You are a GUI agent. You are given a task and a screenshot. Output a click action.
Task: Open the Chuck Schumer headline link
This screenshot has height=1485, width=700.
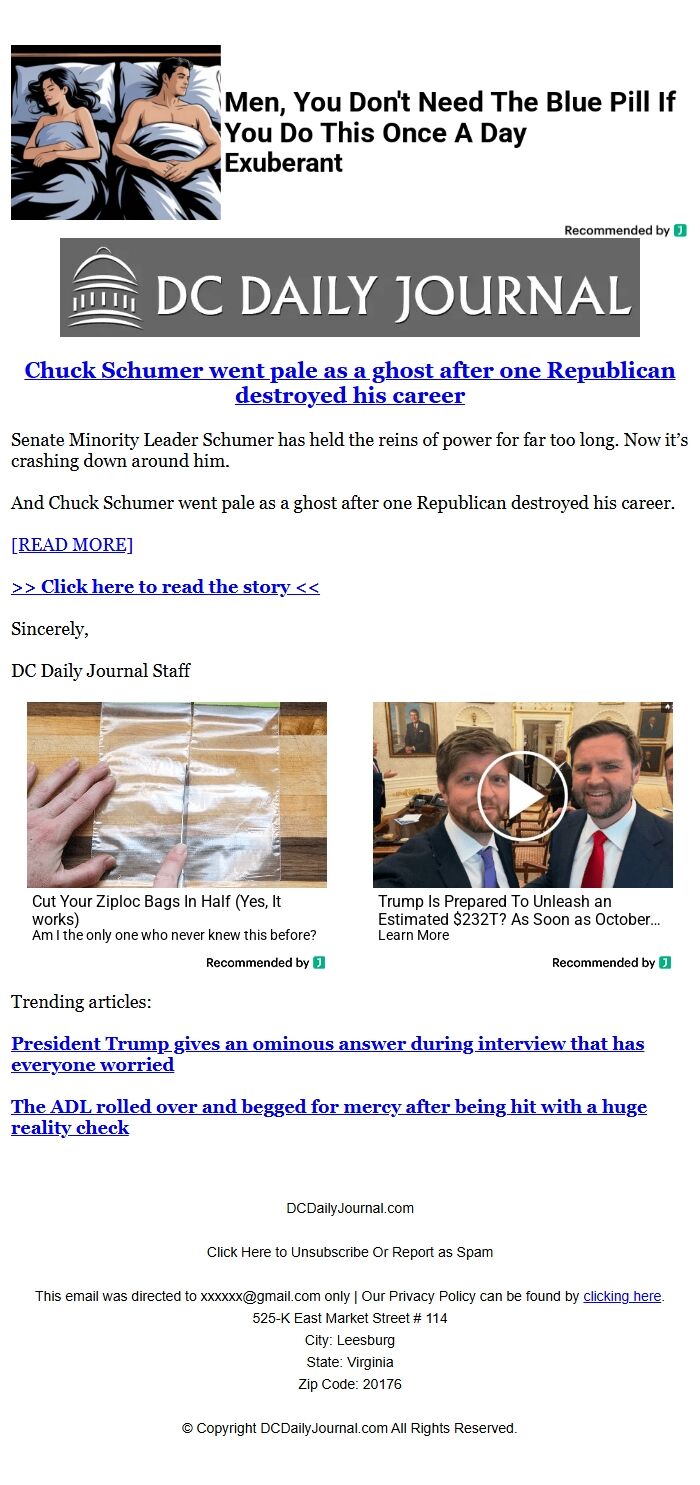pos(350,383)
